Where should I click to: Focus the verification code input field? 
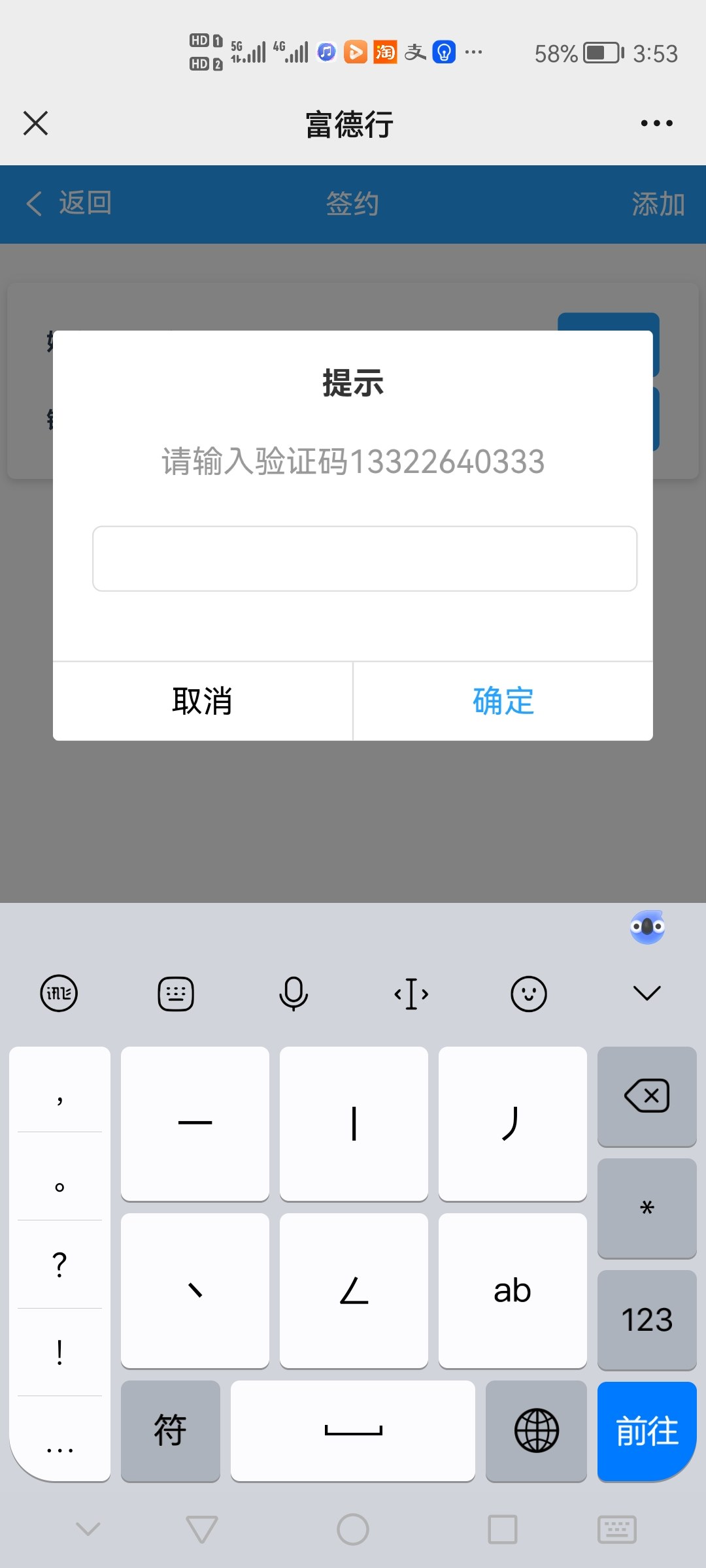[x=365, y=559]
